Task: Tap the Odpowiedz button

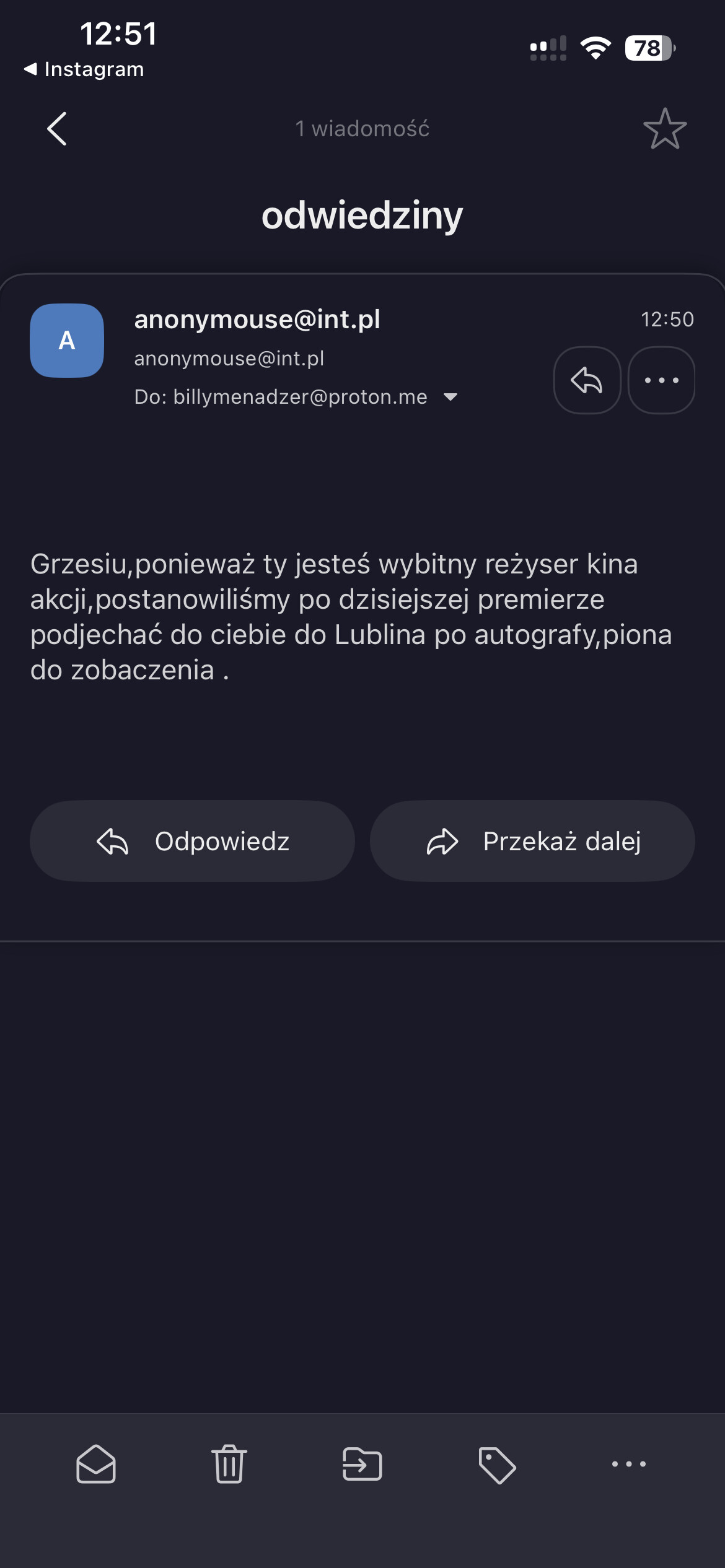Action: (x=192, y=841)
